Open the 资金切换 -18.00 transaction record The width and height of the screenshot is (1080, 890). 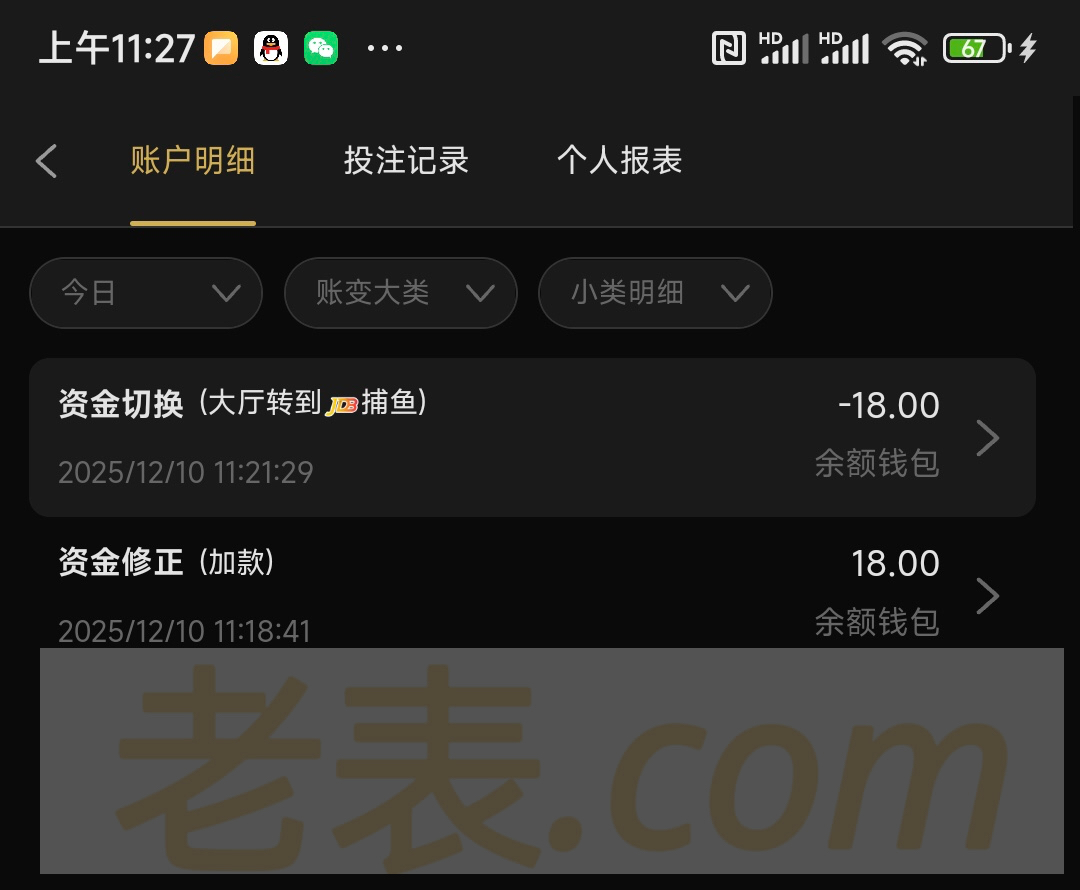point(532,437)
